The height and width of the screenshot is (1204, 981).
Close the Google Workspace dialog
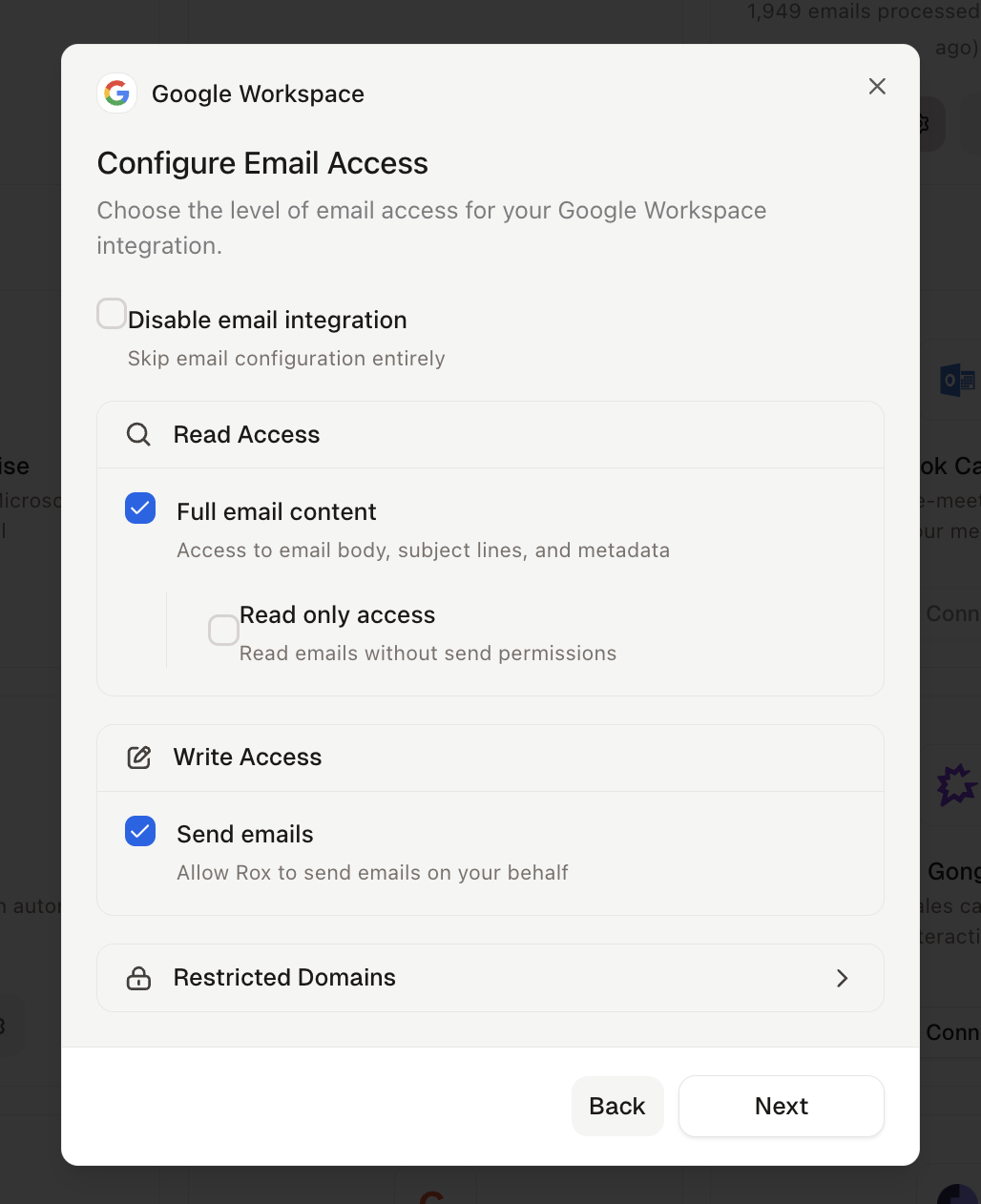[x=877, y=87]
